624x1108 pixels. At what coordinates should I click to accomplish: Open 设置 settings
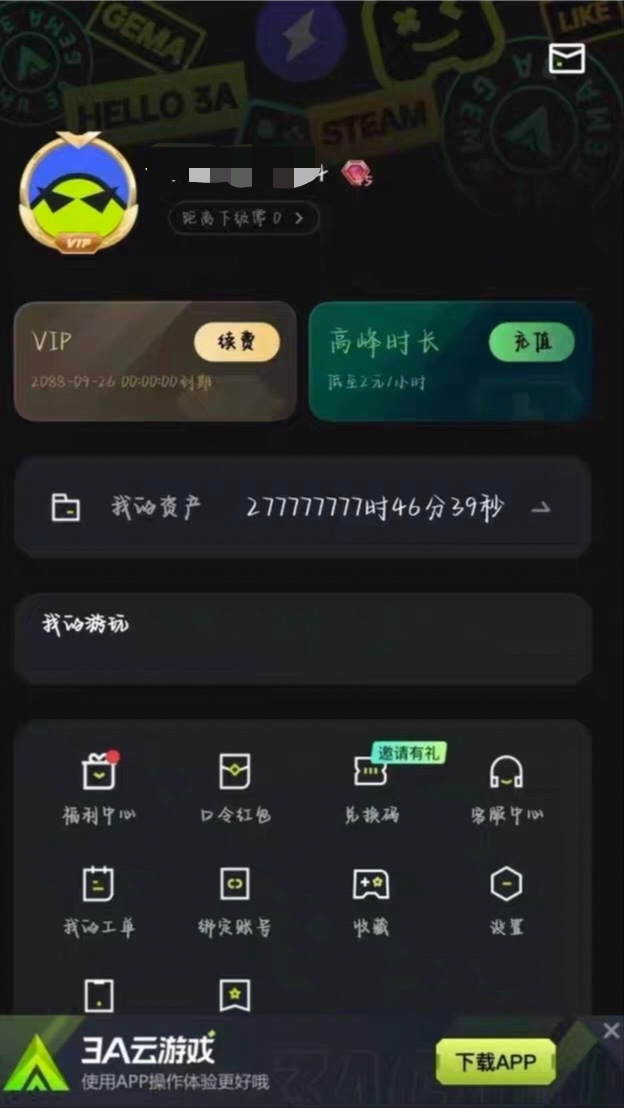(x=507, y=901)
